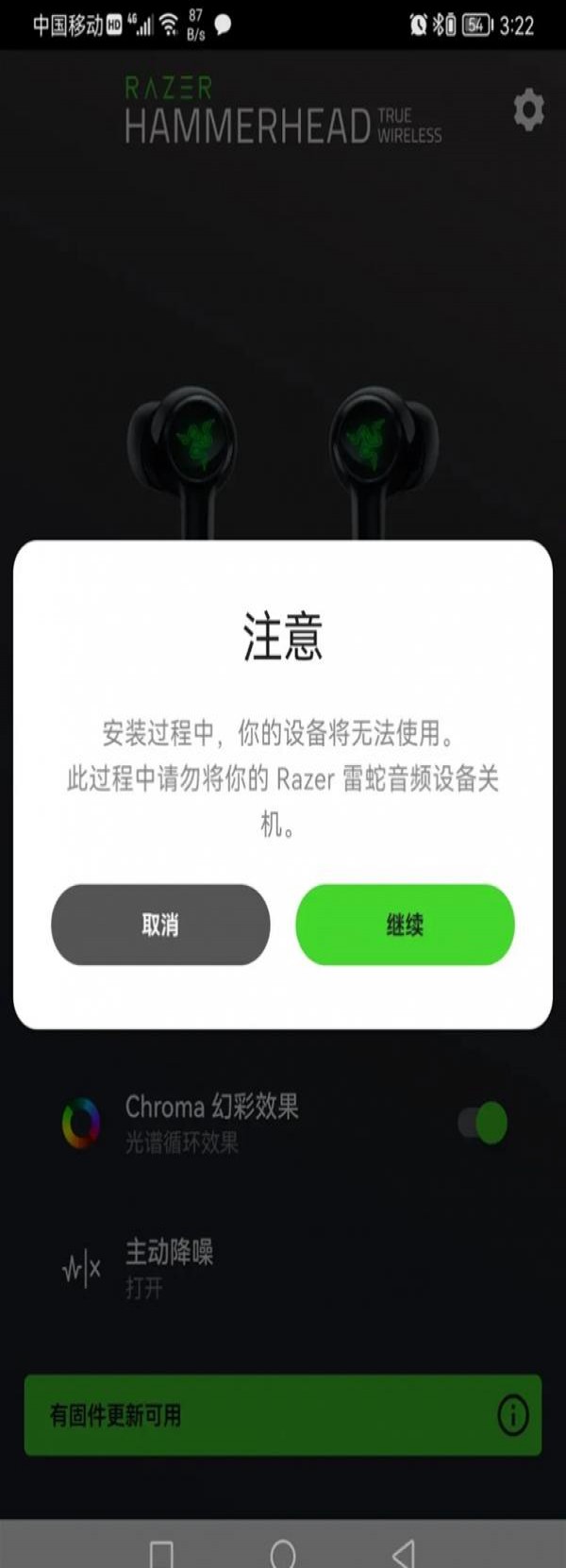Tap 继续 to continue the firmware install
Screen dimensions: 566x1568
coord(405,925)
